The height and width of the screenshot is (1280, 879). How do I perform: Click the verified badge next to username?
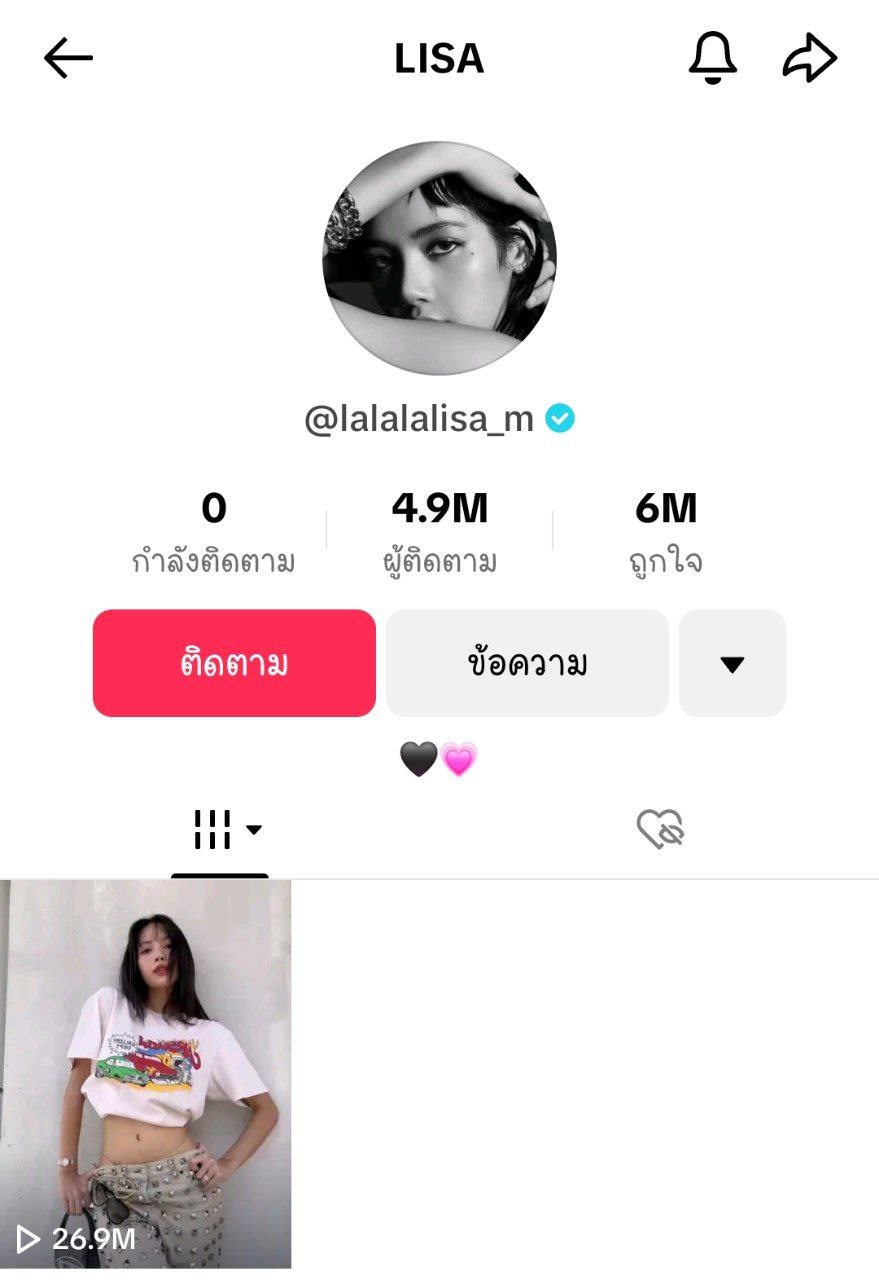tap(560, 419)
